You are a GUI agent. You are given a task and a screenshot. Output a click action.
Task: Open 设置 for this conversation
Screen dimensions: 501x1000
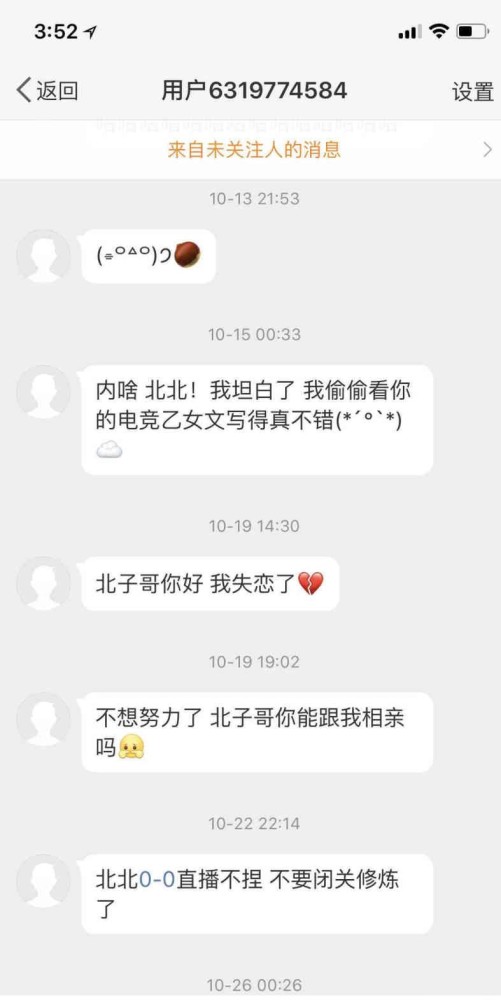tap(472, 92)
